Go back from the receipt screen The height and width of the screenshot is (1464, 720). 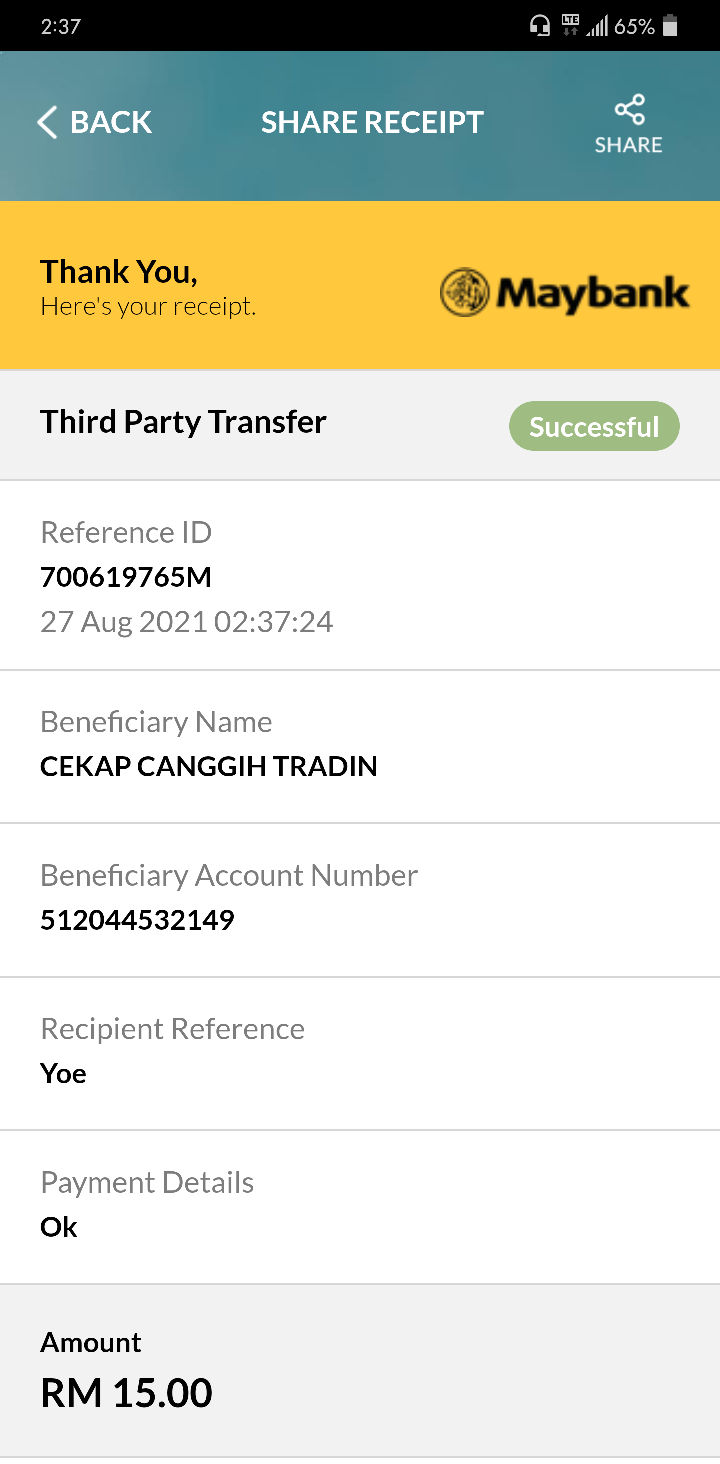(94, 122)
